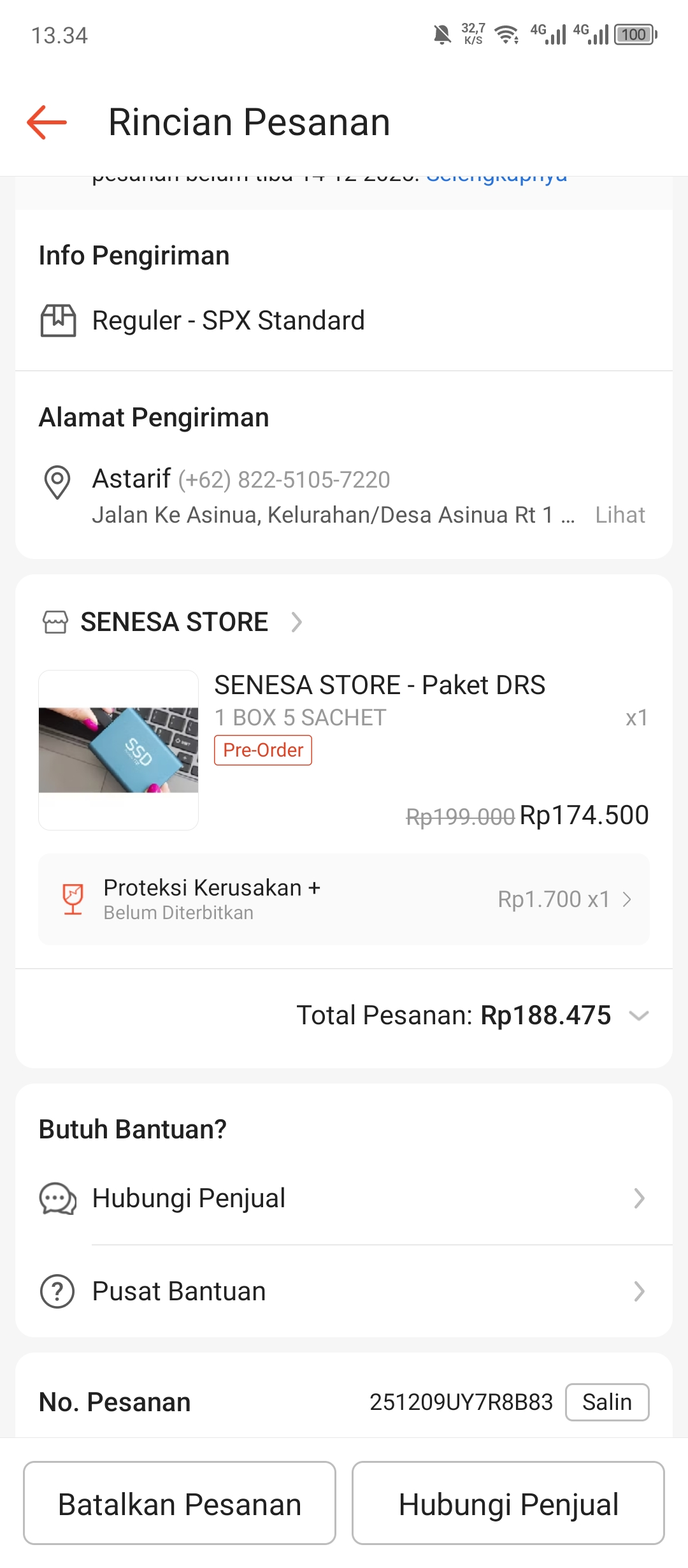Copy order number with Salin
Image resolution: width=688 pixels, height=1568 pixels.
pos(606,1402)
